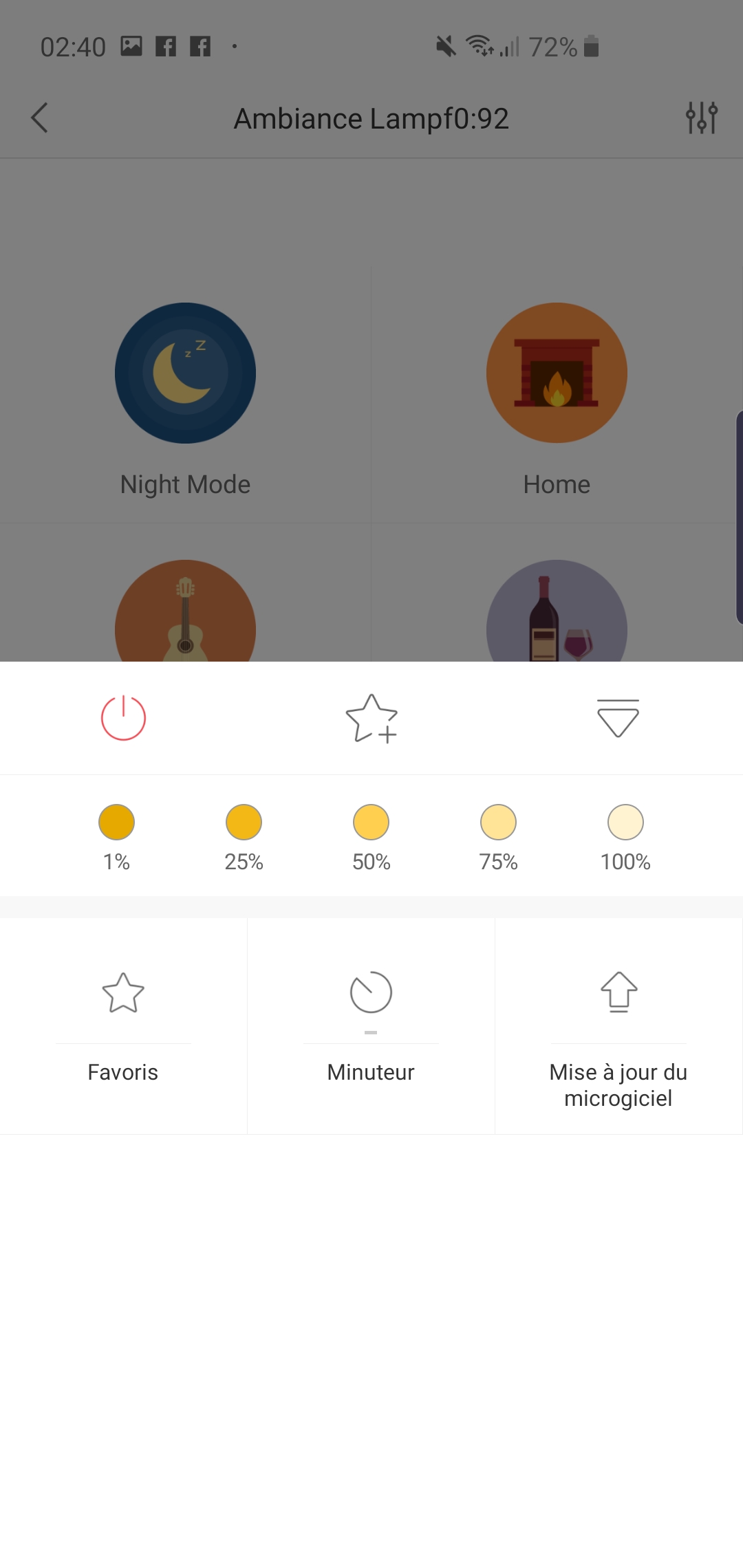Activate the Night Mode scene
Image resolution: width=743 pixels, height=1568 pixels.
tap(185, 395)
